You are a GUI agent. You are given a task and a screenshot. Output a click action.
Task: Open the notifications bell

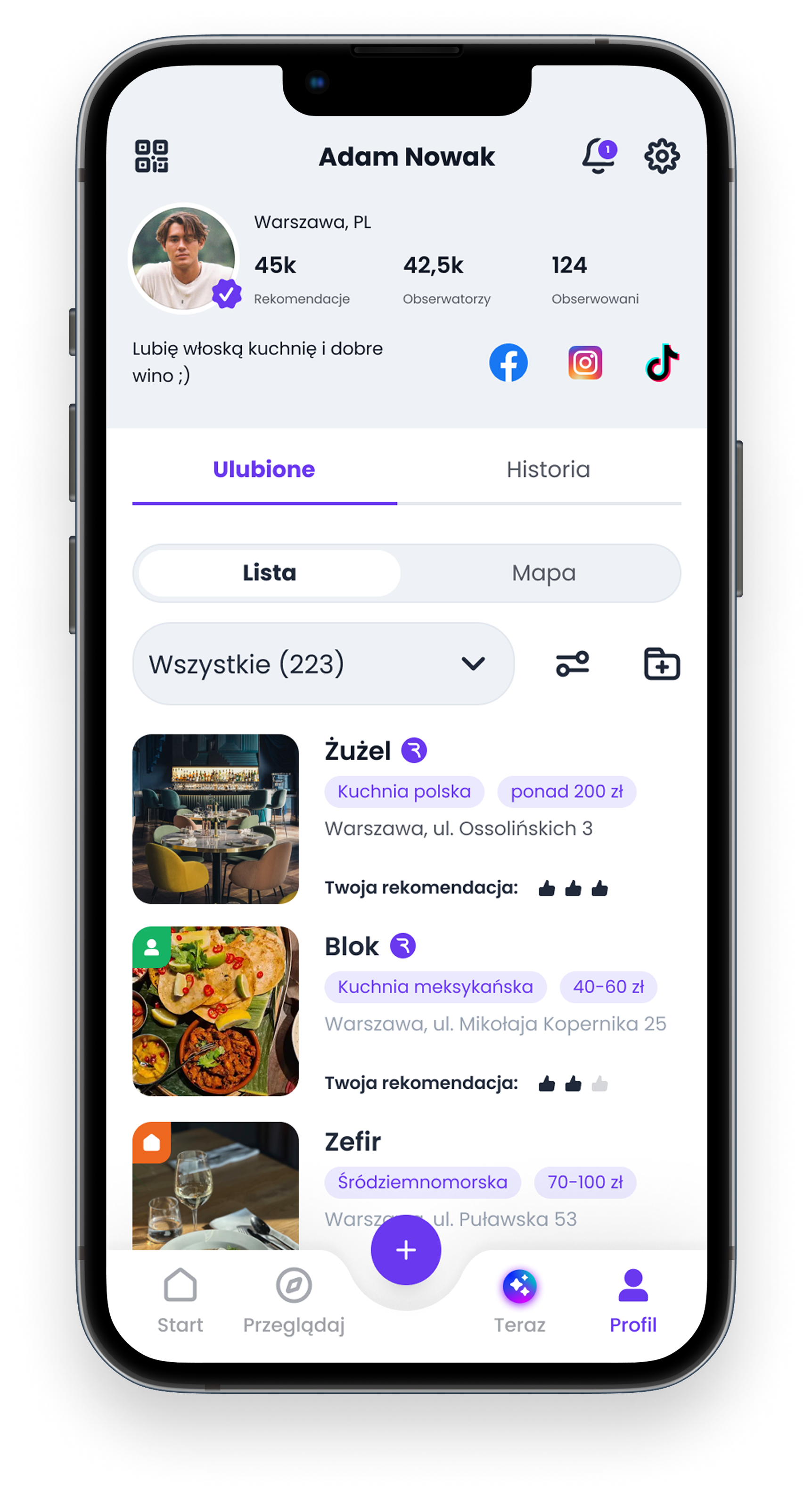599,156
